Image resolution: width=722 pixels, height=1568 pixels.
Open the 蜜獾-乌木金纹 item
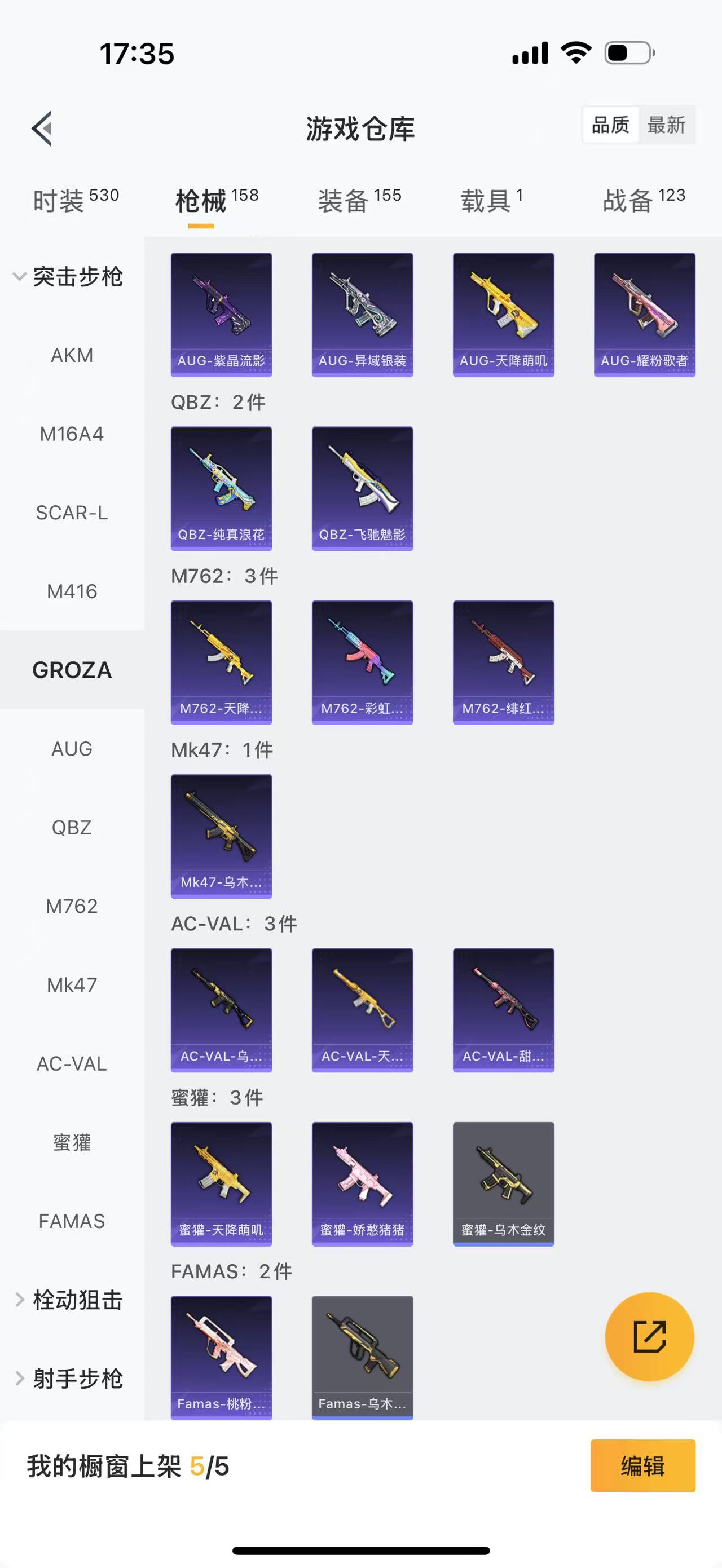pyautogui.click(x=504, y=1183)
